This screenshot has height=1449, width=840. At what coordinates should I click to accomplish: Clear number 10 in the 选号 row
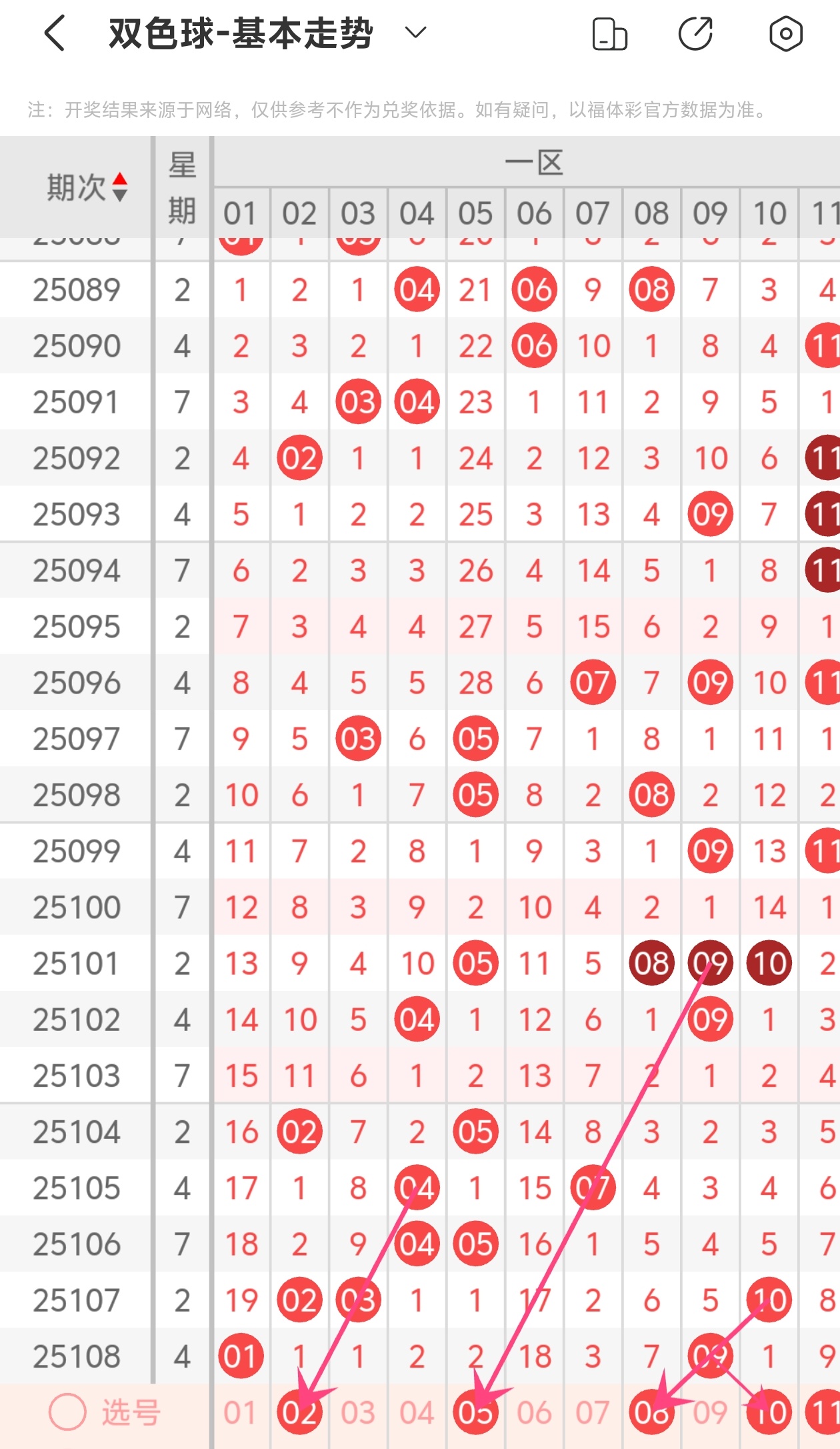point(769,1412)
